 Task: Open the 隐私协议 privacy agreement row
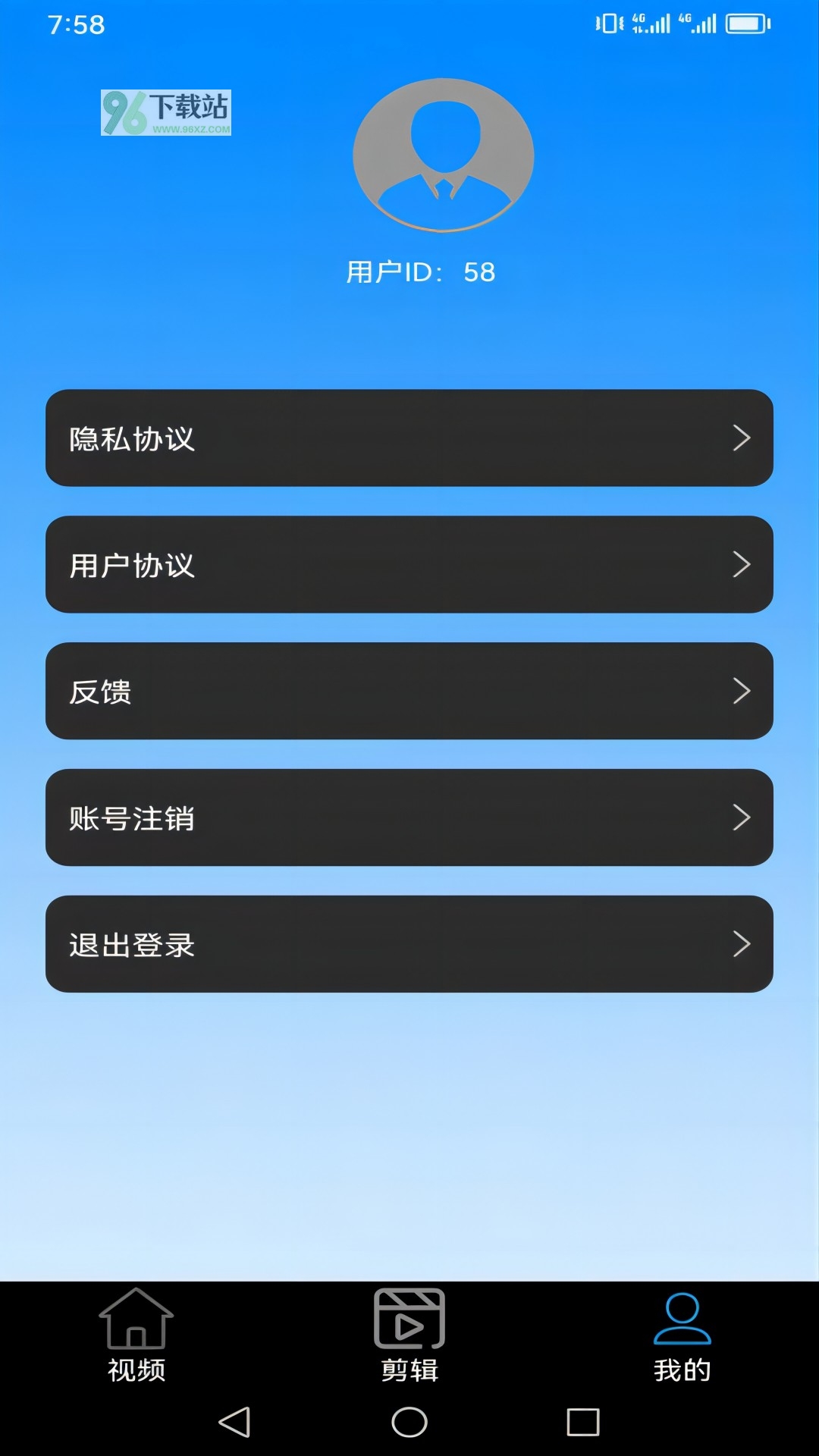pyautogui.click(x=409, y=438)
